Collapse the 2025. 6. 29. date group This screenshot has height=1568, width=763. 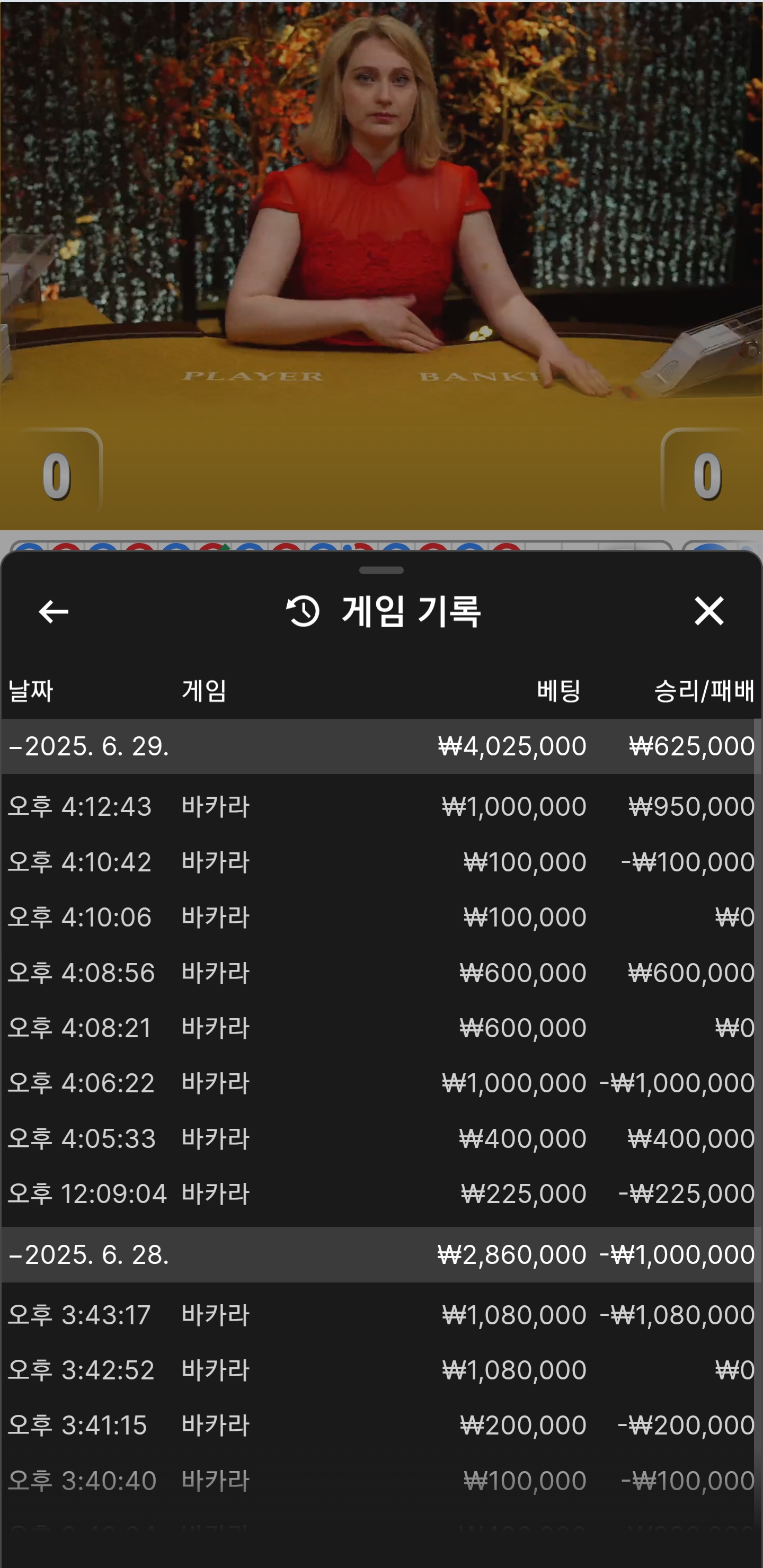click(x=89, y=746)
